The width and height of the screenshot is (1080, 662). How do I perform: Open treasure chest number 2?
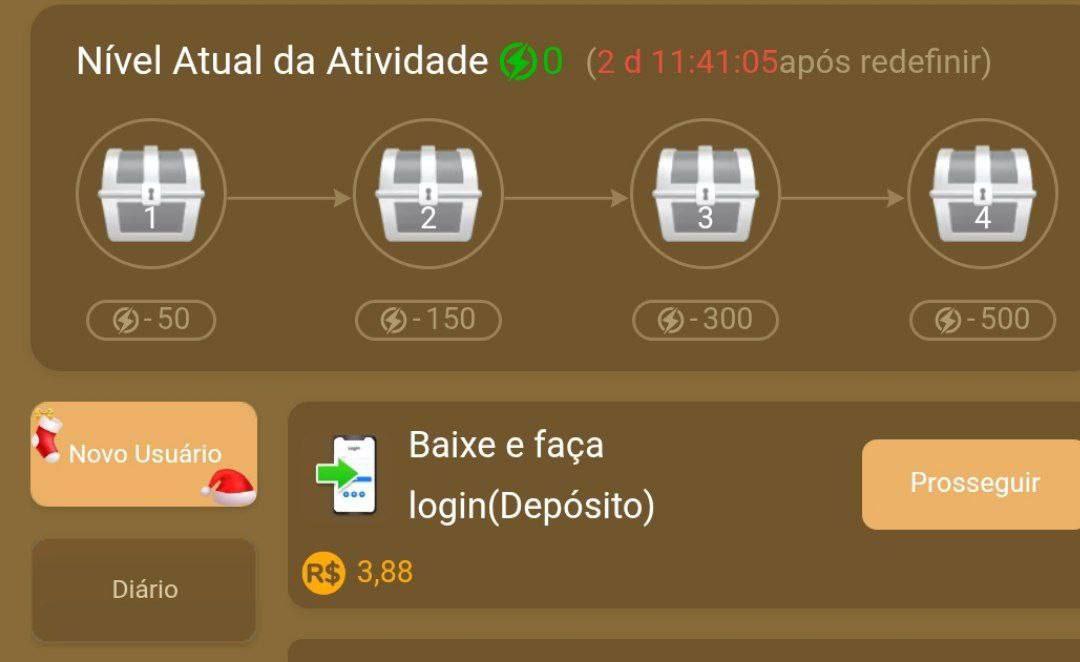click(x=428, y=194)
